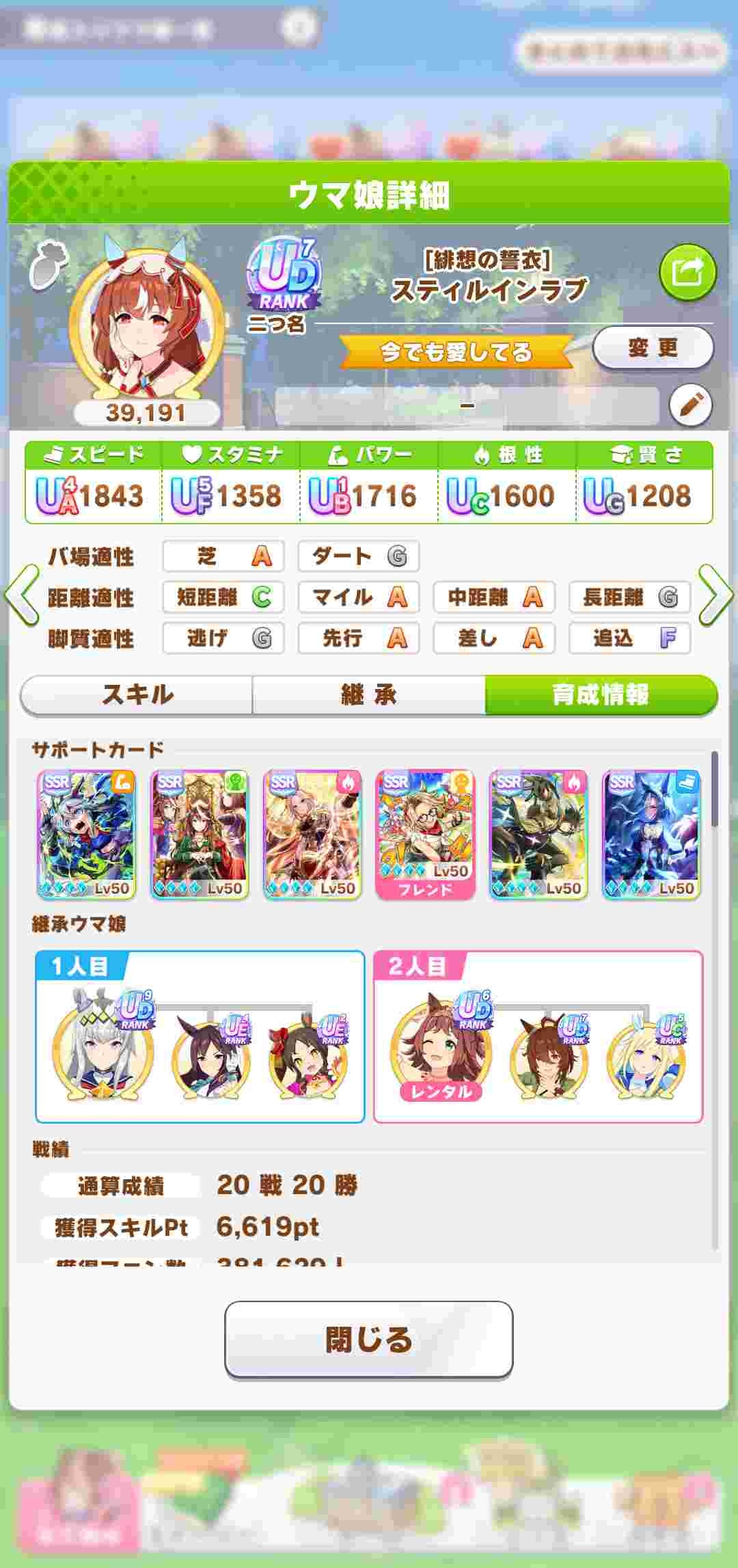Image resolution: width=738 pixels, height=1568 pixels.
Task: Open the first SSR support card
Action: 86,834
